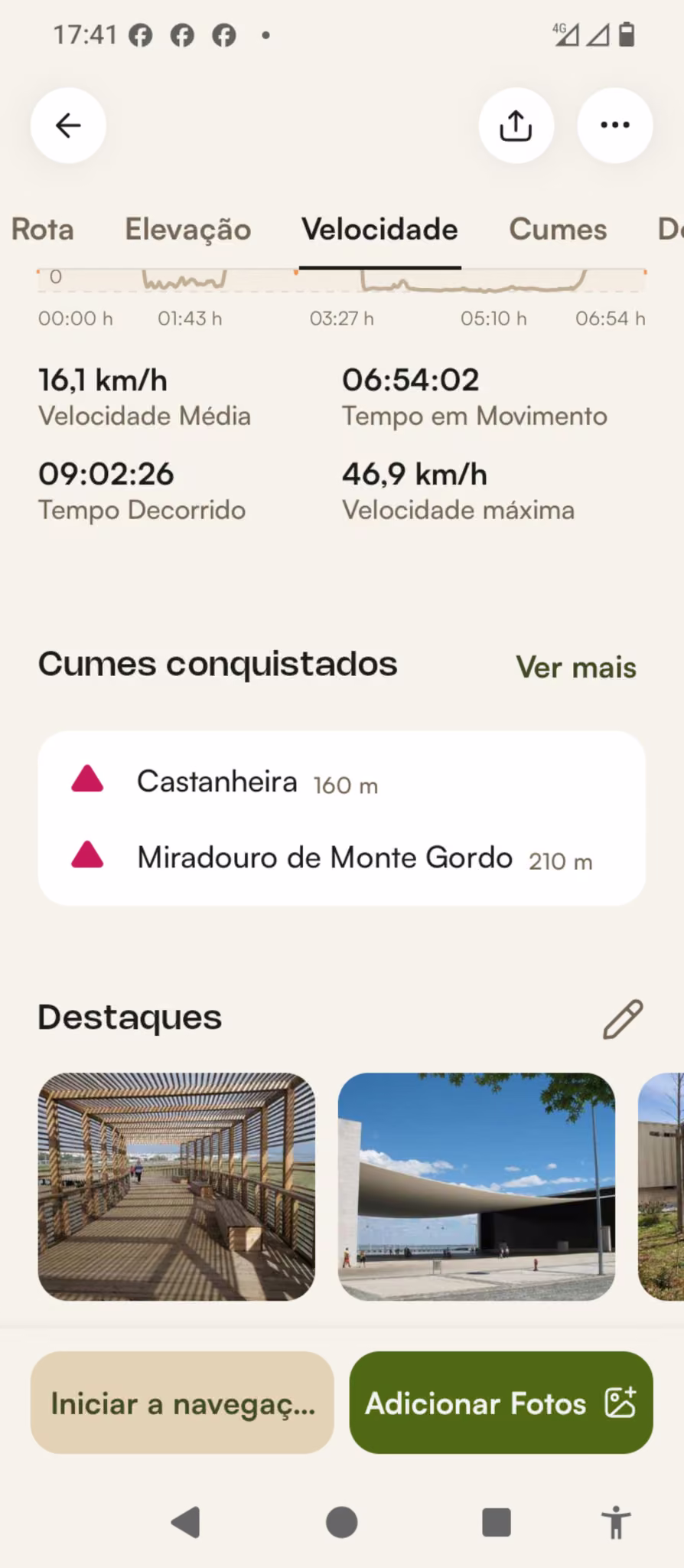This screenshot has height=1568, width=684.
Task: Open the pavilion canopy highlight photo
Action: [x=477, y=1186]
